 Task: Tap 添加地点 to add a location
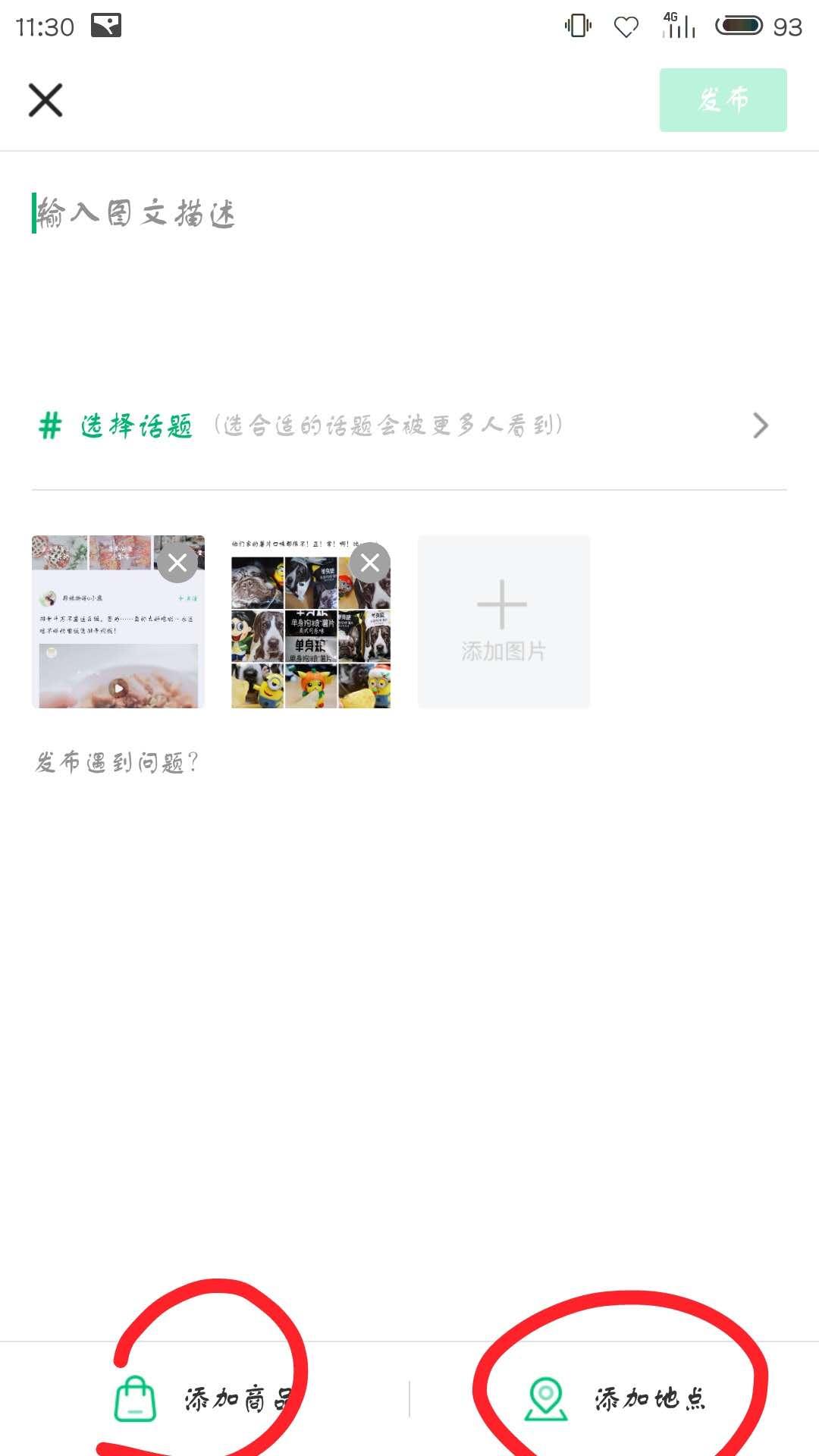point(616,1399)
